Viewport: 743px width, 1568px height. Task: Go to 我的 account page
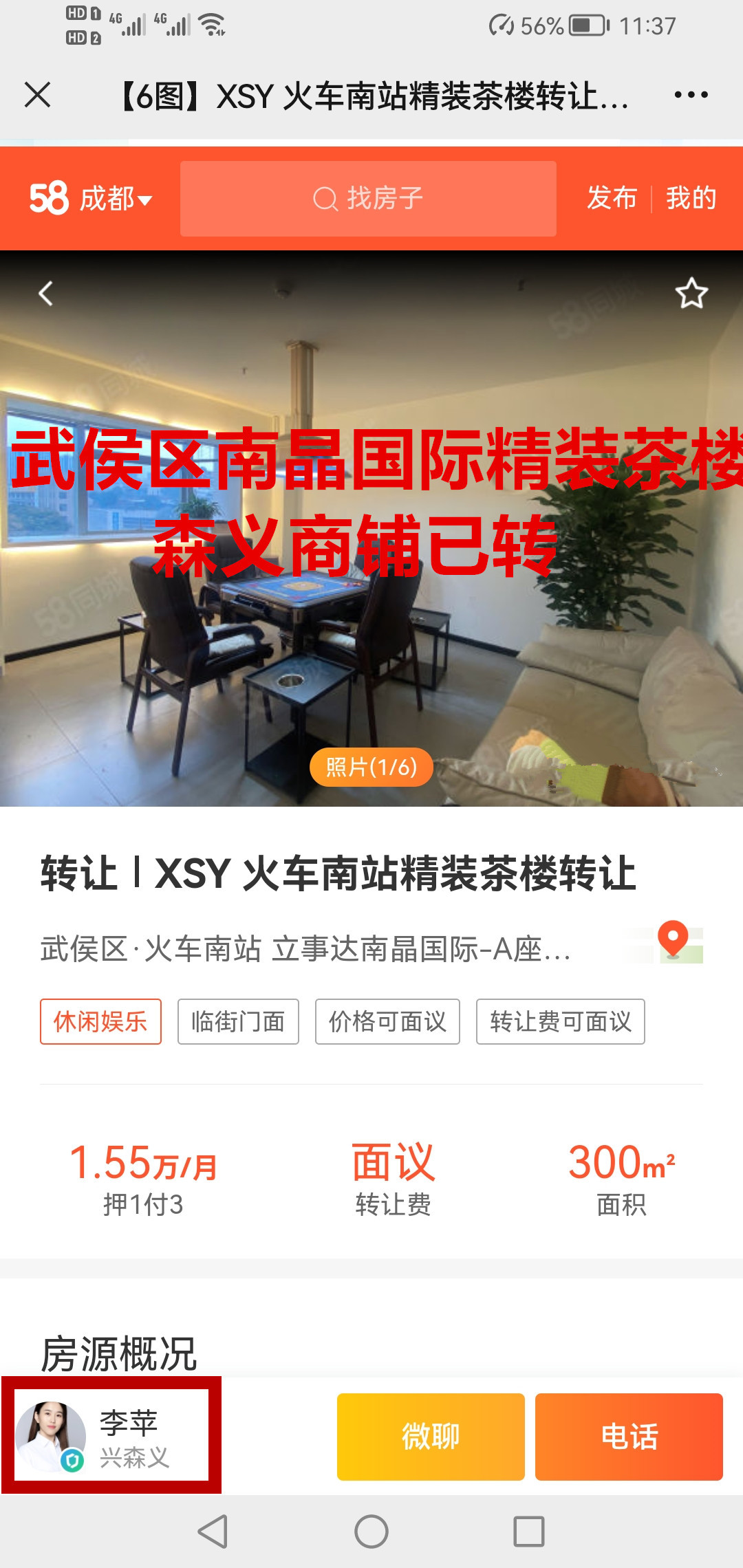691,198
